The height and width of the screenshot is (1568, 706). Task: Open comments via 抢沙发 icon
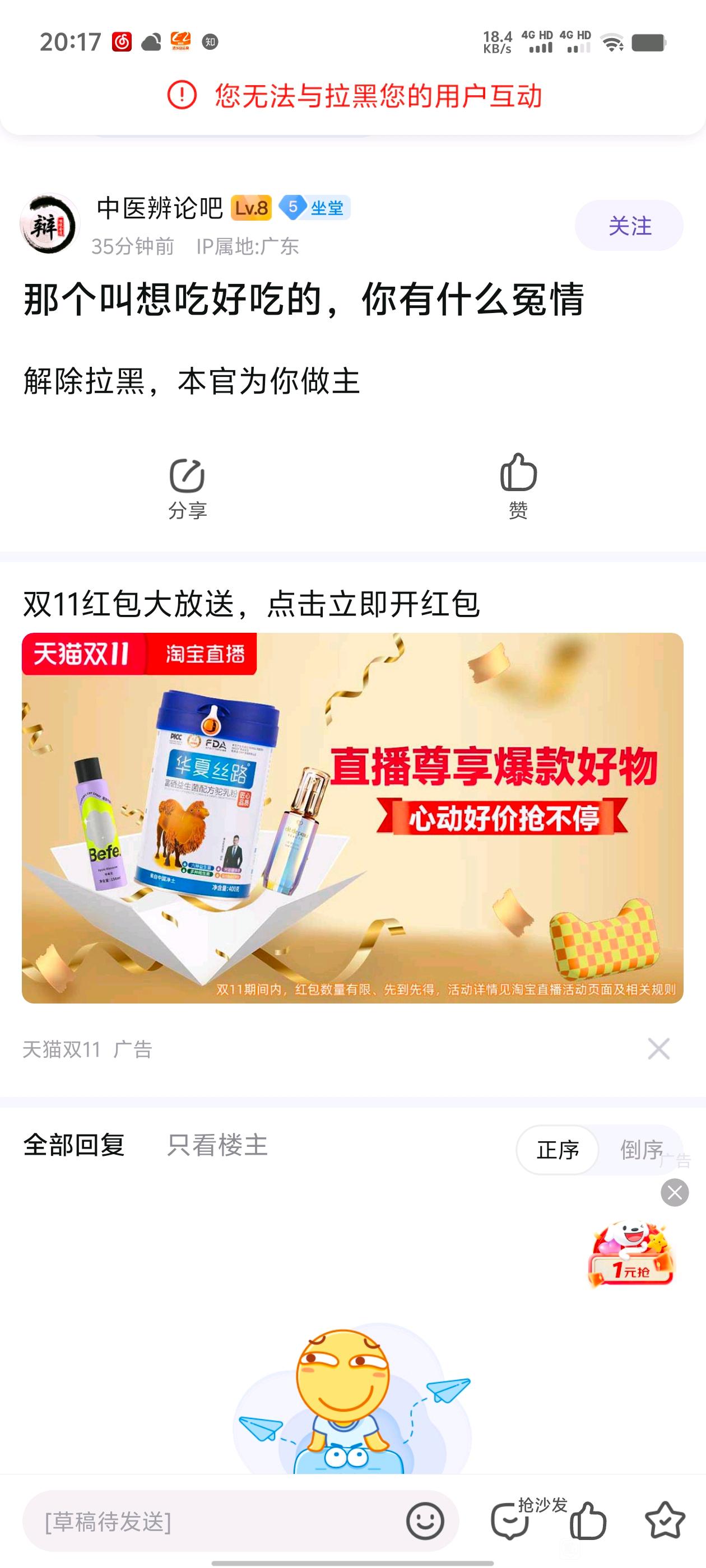tap(510, 1520)
